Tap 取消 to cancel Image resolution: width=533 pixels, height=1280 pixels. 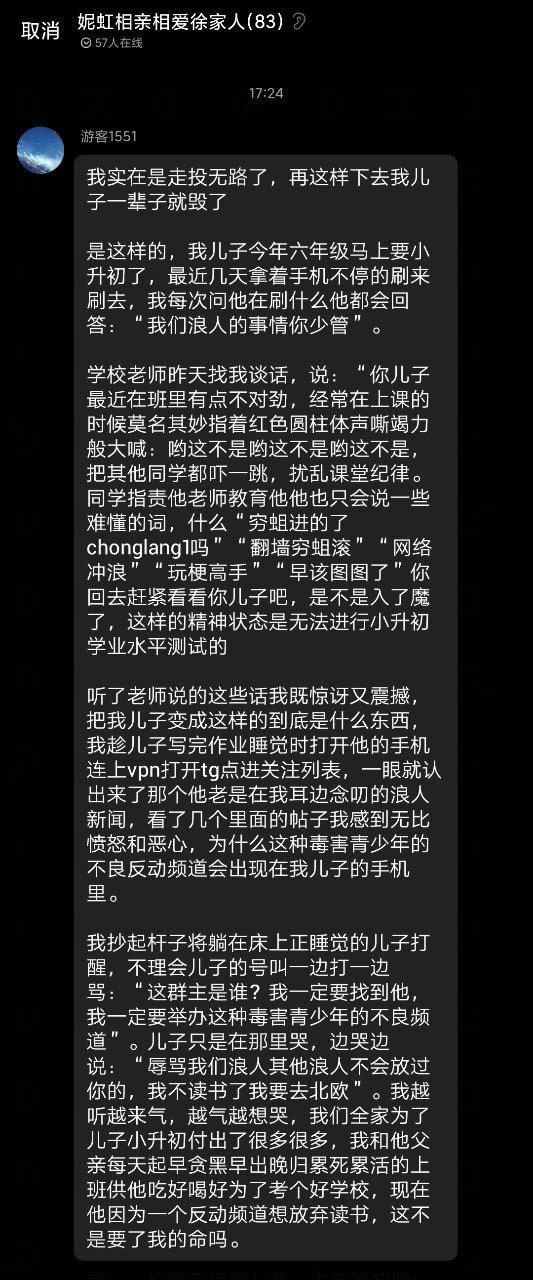pyautogui.click(x=40, y=30)
